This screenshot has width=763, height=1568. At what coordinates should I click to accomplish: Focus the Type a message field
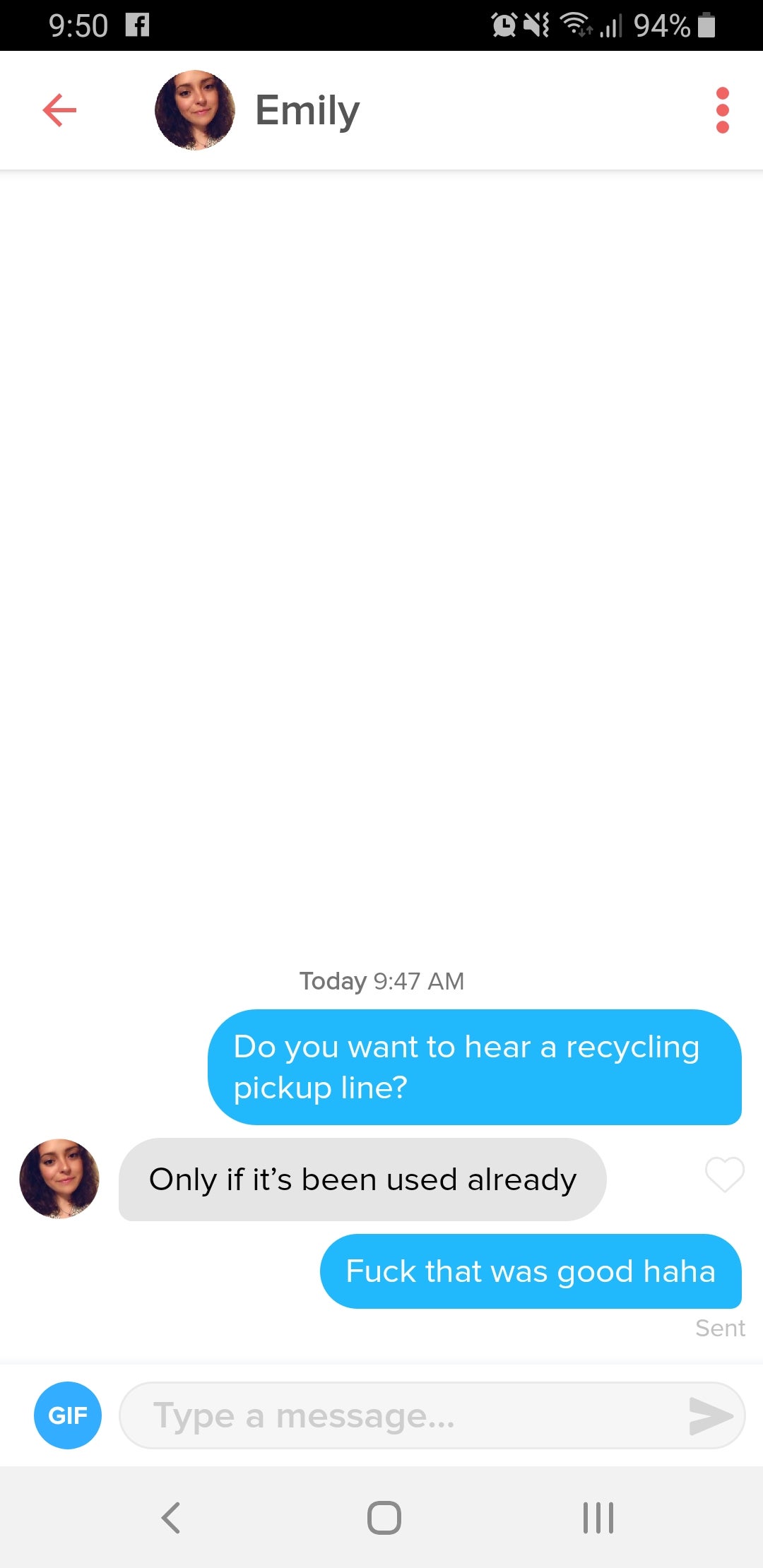pos(403,1415)
